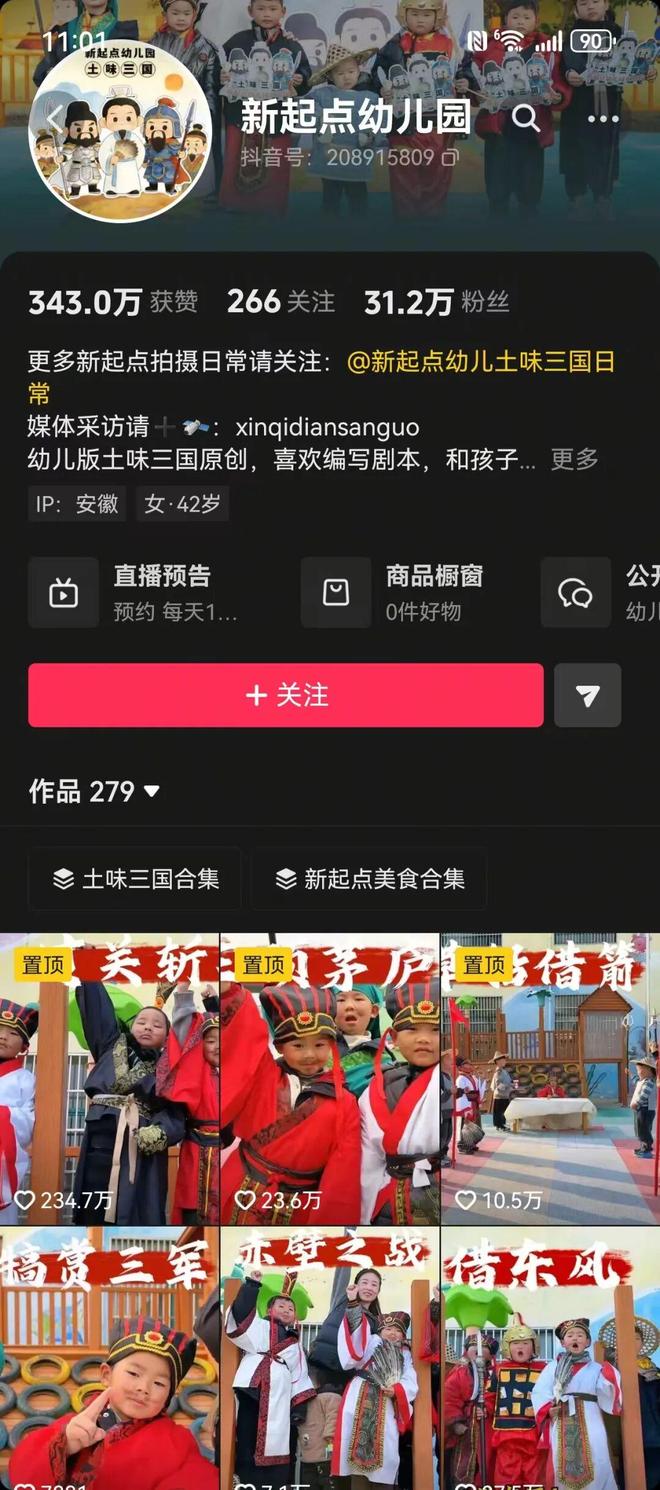660x1490 pixels.
Task: Search this profile with the magnifier icon
Action: (525, 118)
